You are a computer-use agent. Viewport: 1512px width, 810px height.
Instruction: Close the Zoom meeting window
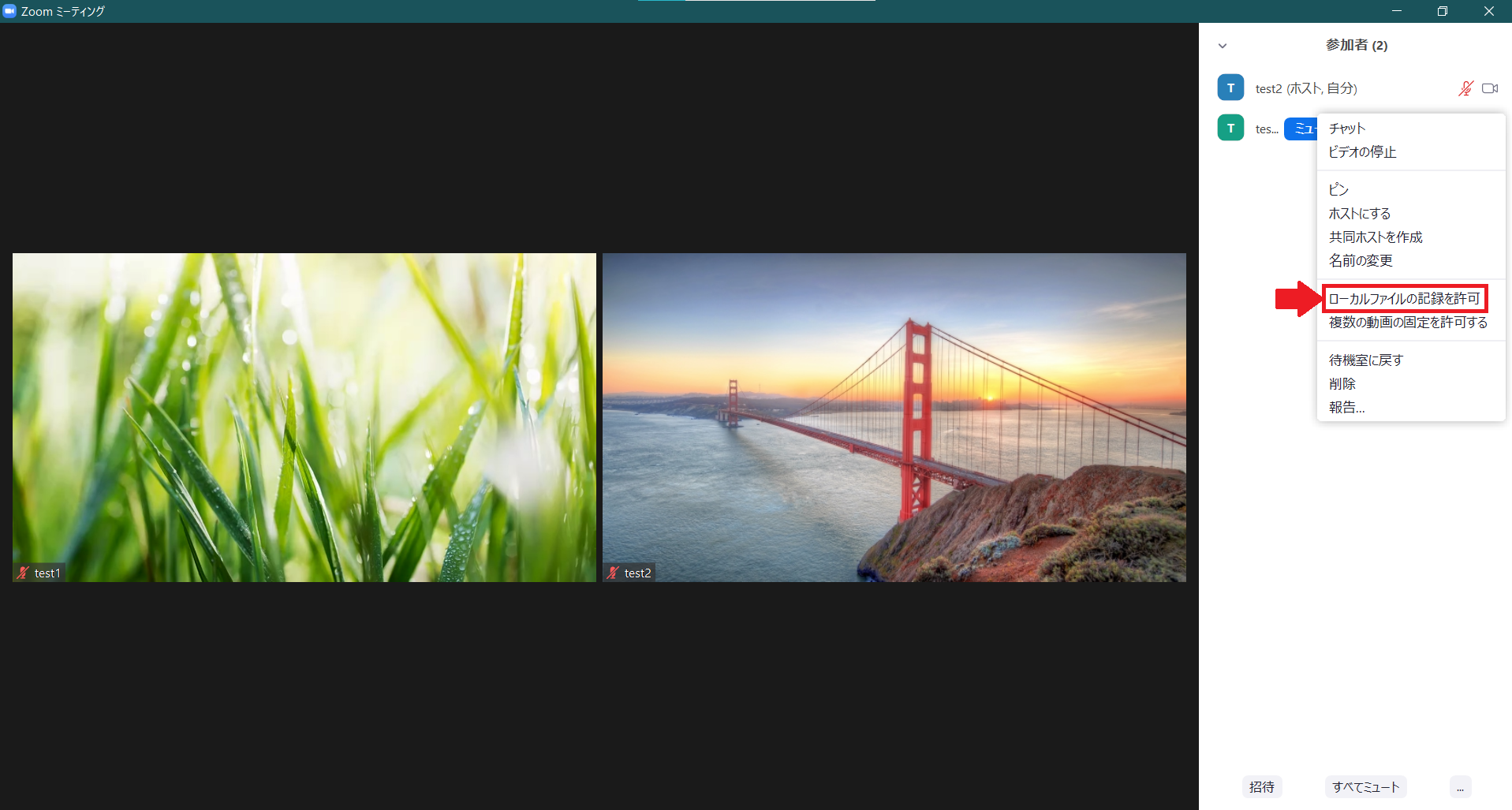pyautogui.click(x=1488, y=11)
